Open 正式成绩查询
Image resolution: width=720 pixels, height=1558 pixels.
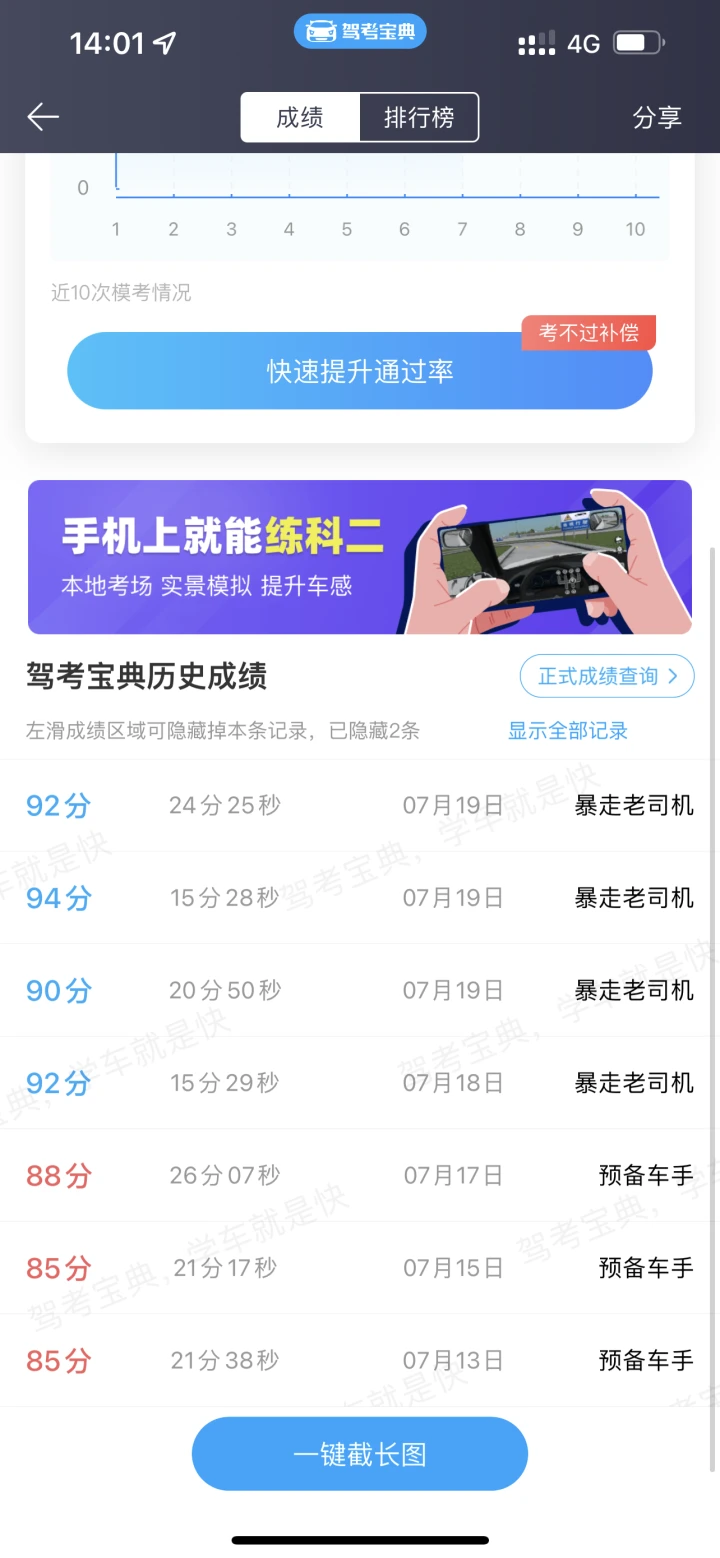point(607,677)
